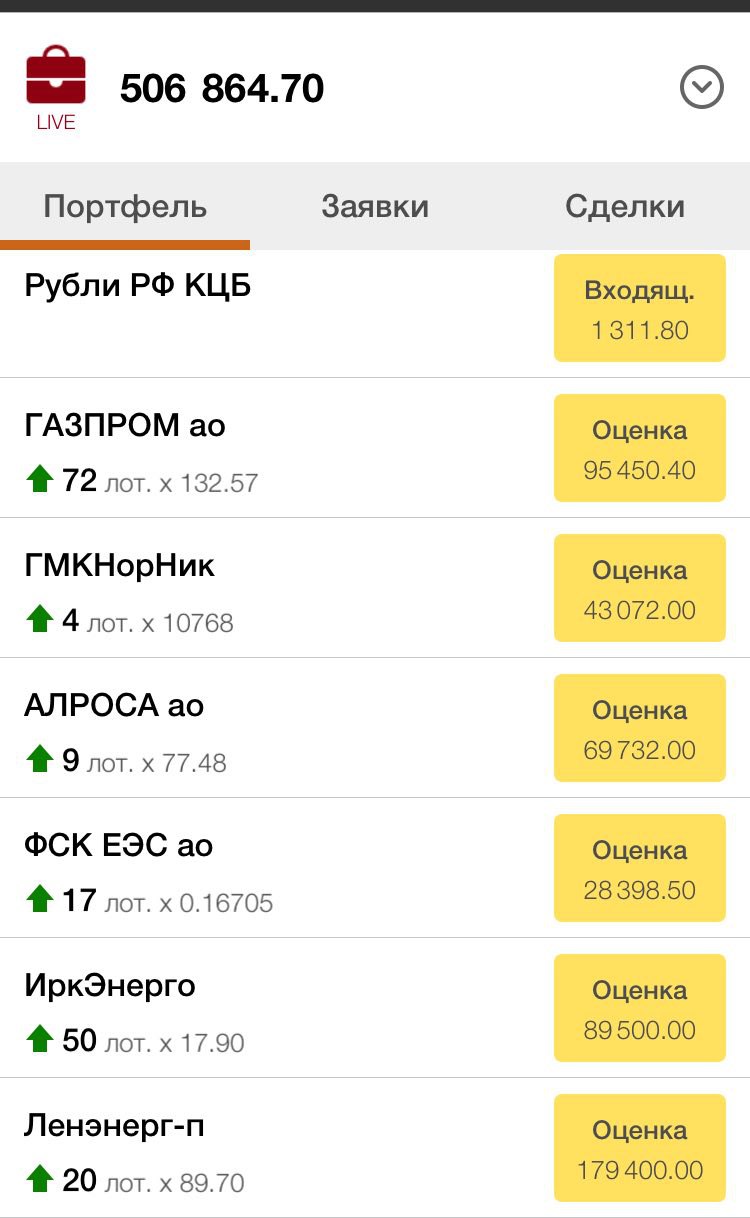
Task: Open the Ленэнерг-п position
Action: pyautogui.click(x=375, y=1148)
